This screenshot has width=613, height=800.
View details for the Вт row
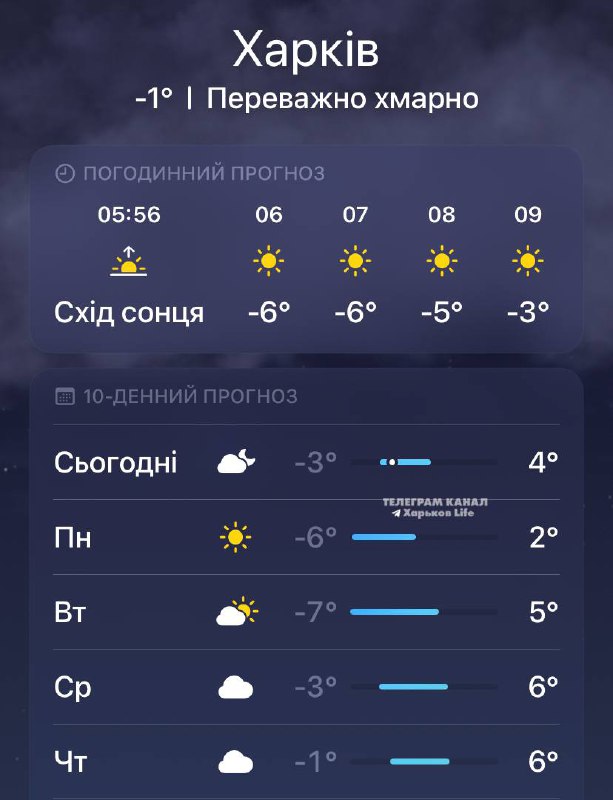point(305,612)
